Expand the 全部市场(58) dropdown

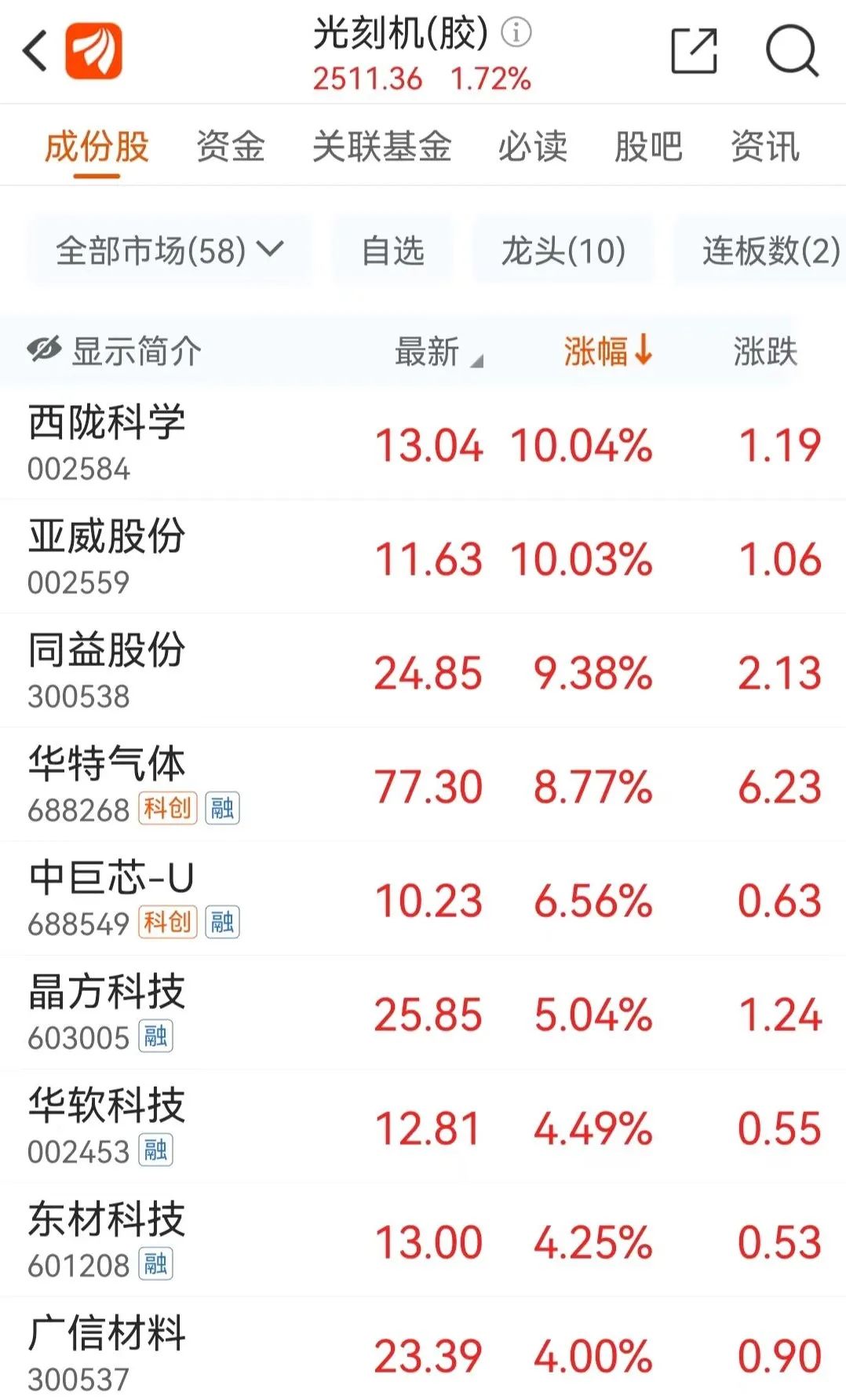tap(170, 251)
